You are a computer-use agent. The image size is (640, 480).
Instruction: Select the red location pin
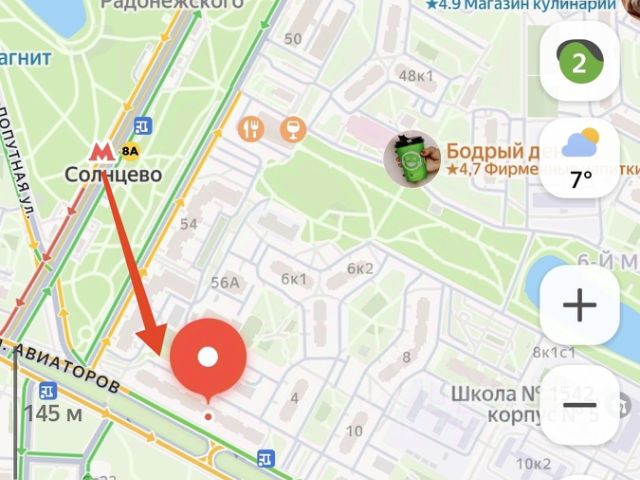tap(208, 357)
